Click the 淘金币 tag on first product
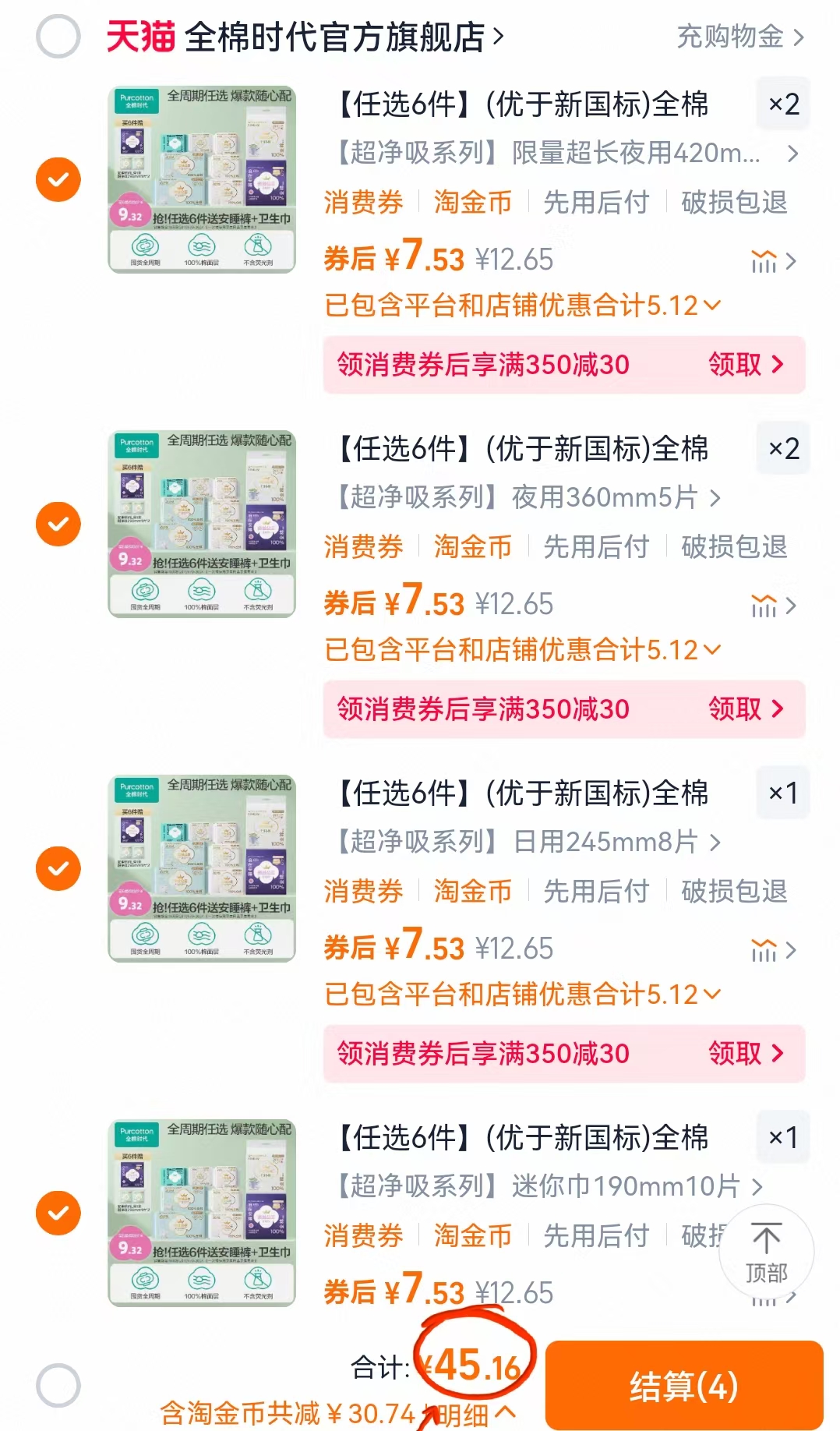The height and width of the screenshot is (1431, 840). tap(471, 203)
